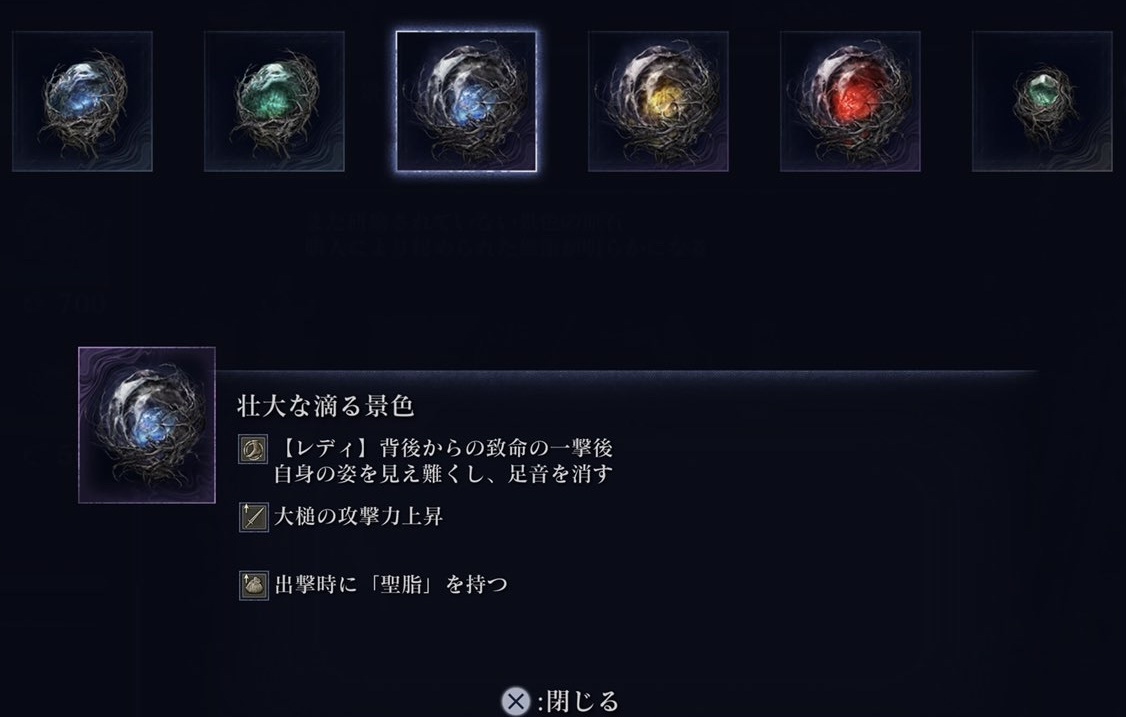Screen dimensions: 1126x717
Task: Close the relic details with 閉じる
Action: tap(561, 701)
